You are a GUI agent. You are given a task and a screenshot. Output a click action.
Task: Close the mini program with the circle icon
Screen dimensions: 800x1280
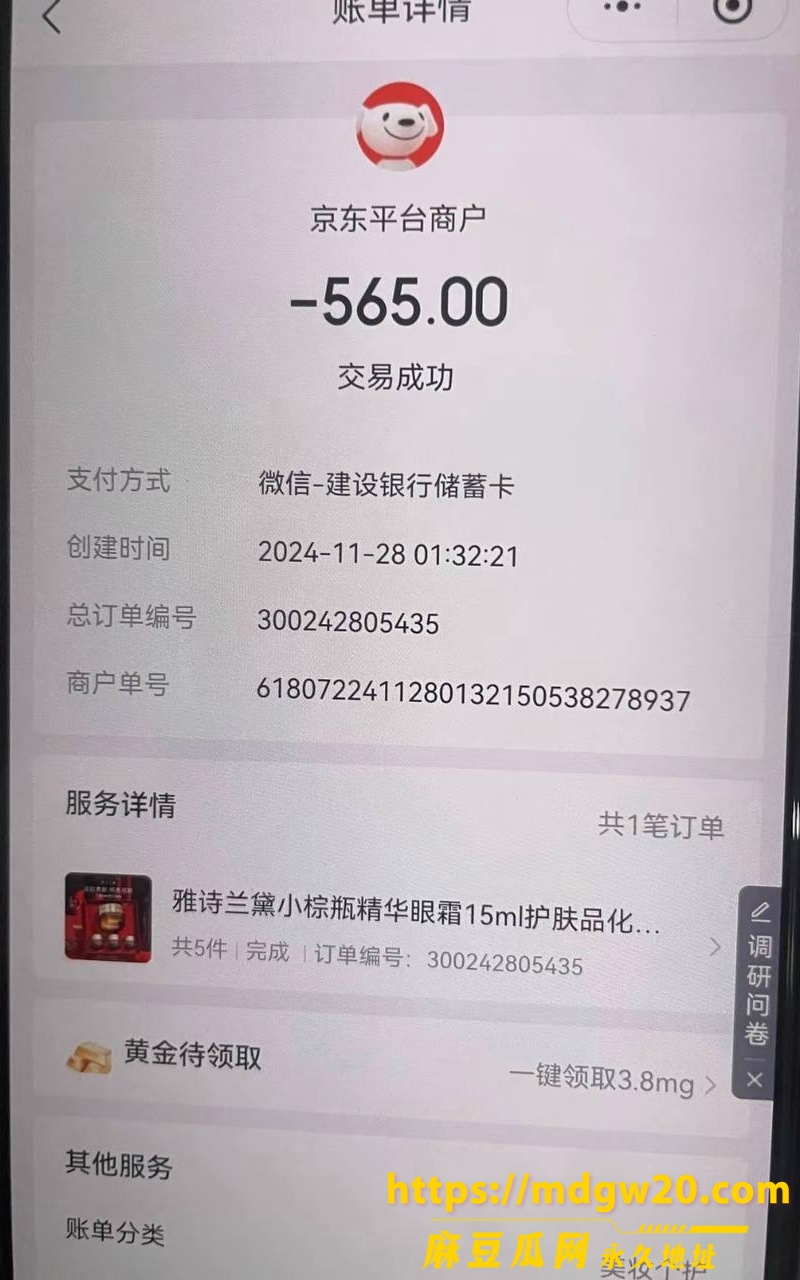pyautogui.click(x=732, y=8)
